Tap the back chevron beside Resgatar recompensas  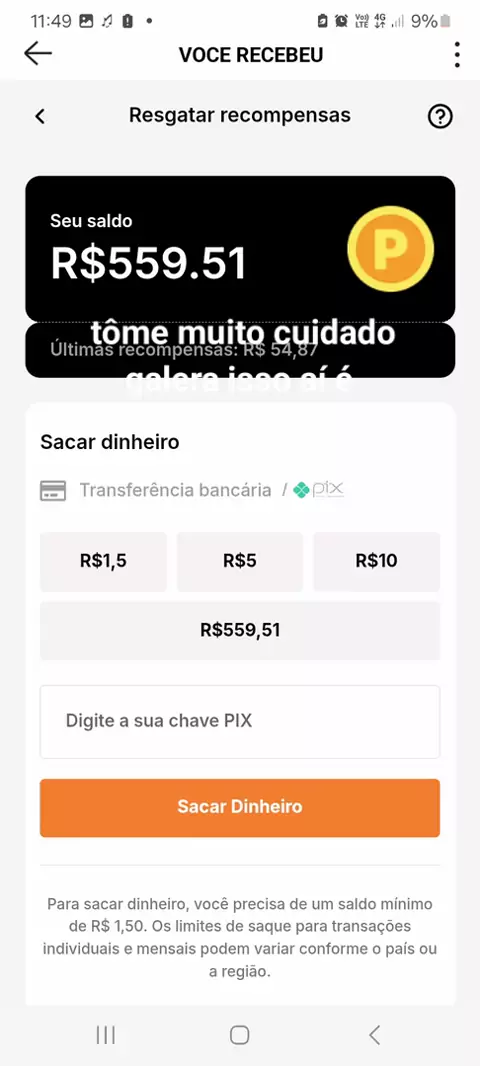40,116
